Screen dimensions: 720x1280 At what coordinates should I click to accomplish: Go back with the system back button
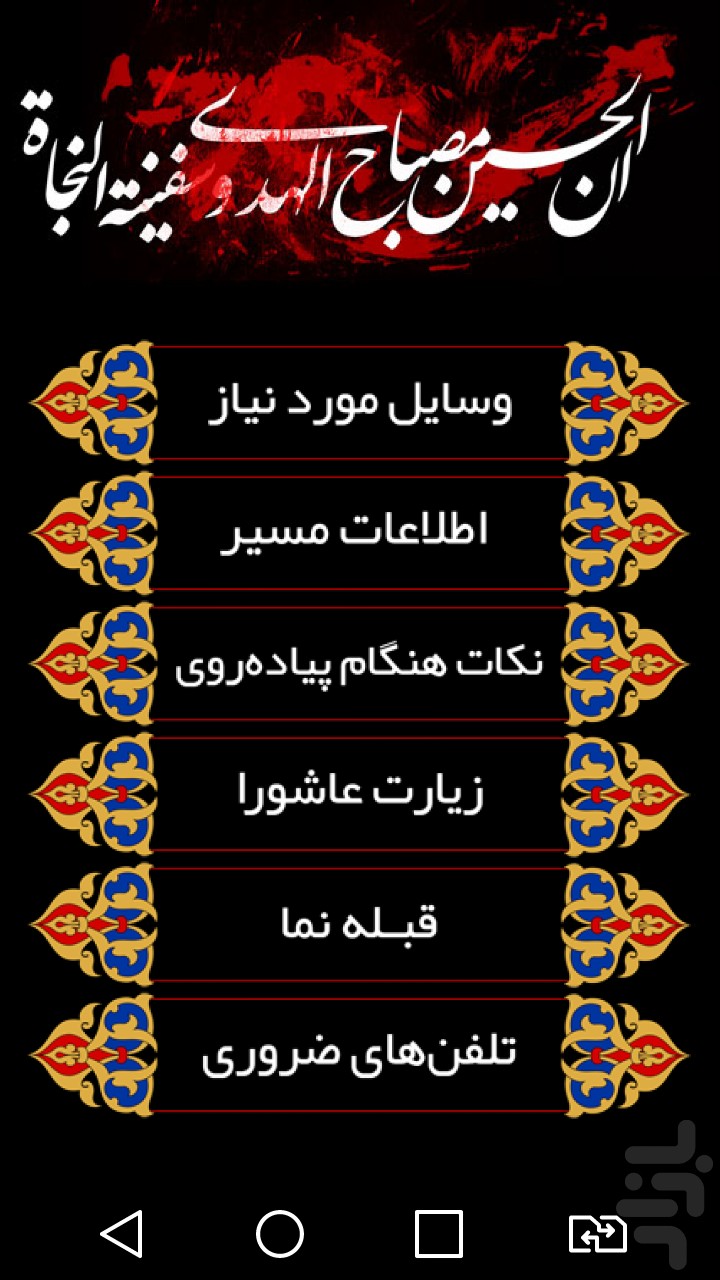click(x=122, y=1233)
